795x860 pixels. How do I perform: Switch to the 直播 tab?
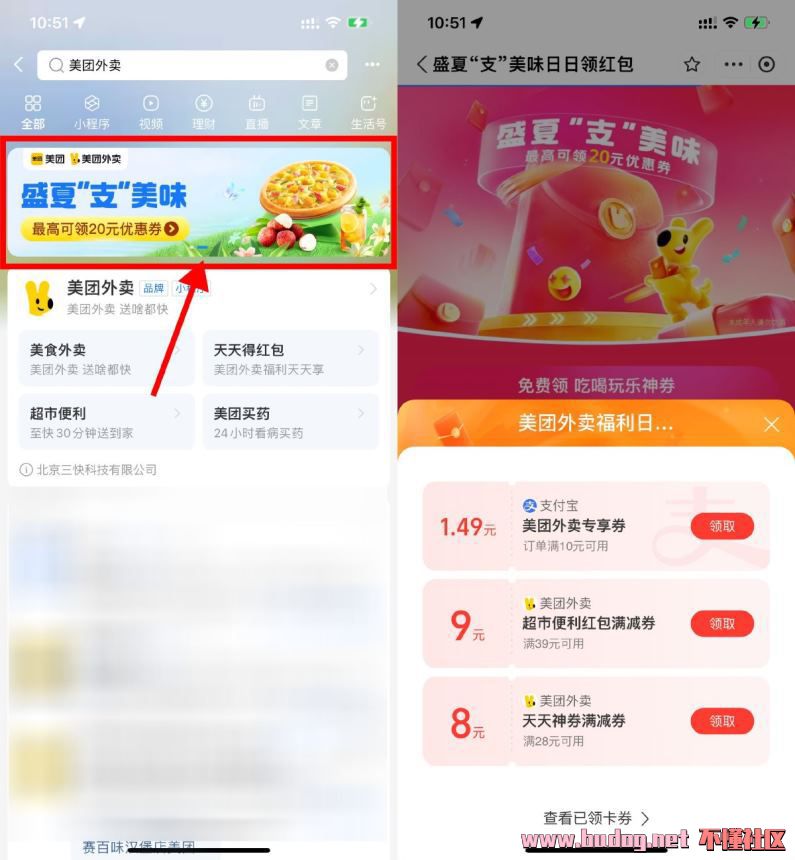click(257, 112)
